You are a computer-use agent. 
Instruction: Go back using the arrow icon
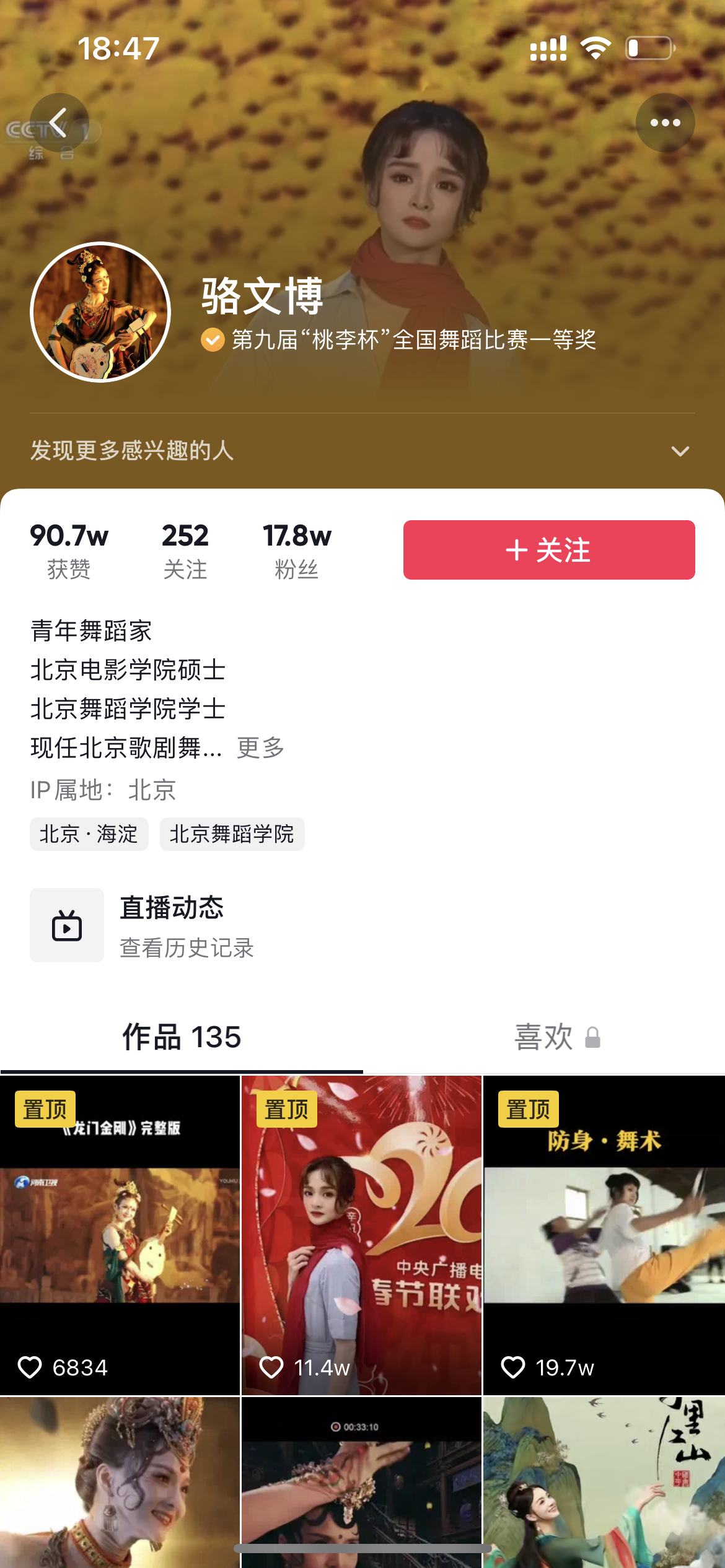(59, 123)
